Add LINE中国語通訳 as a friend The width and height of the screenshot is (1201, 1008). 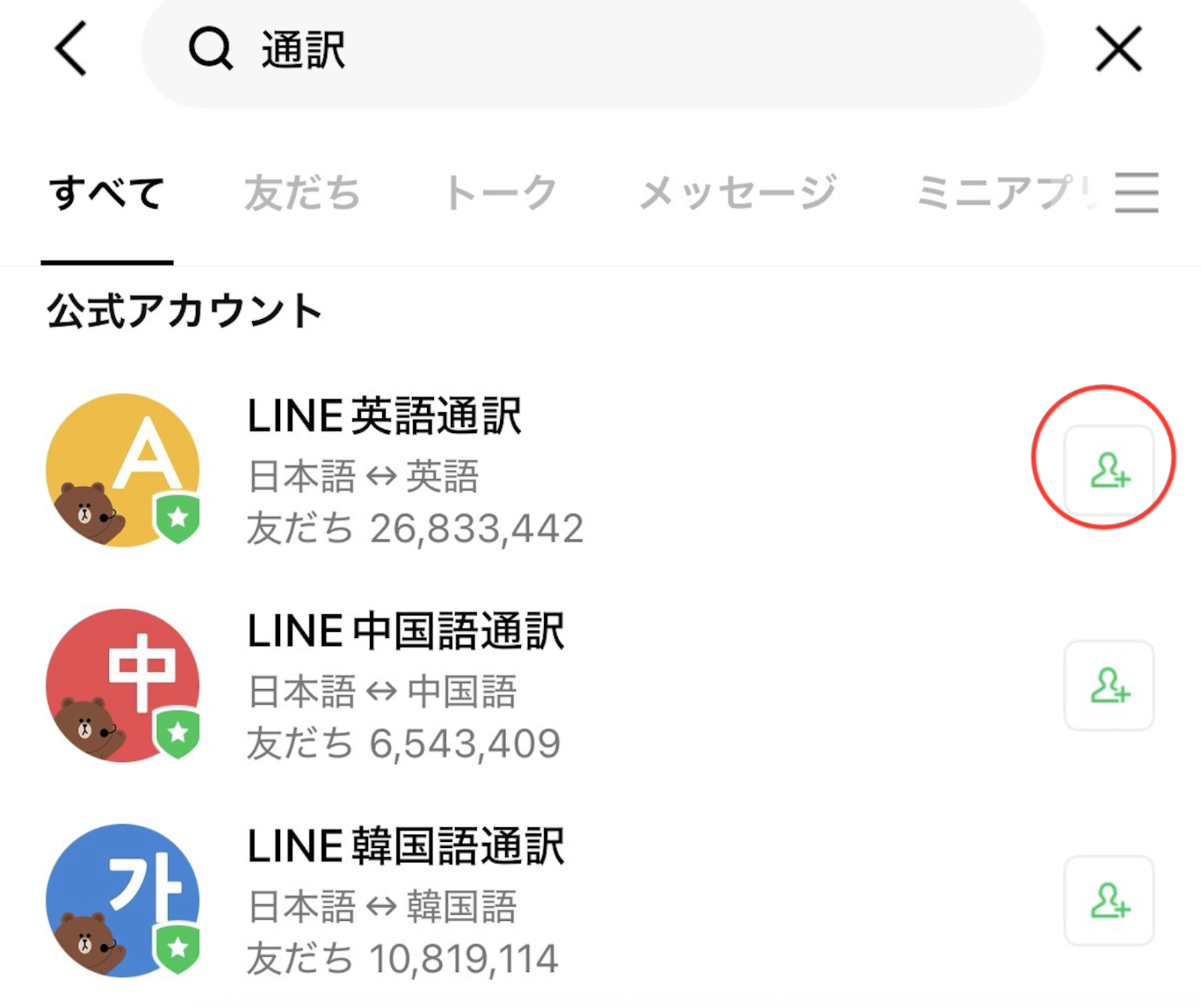(x=1109, y=685)
